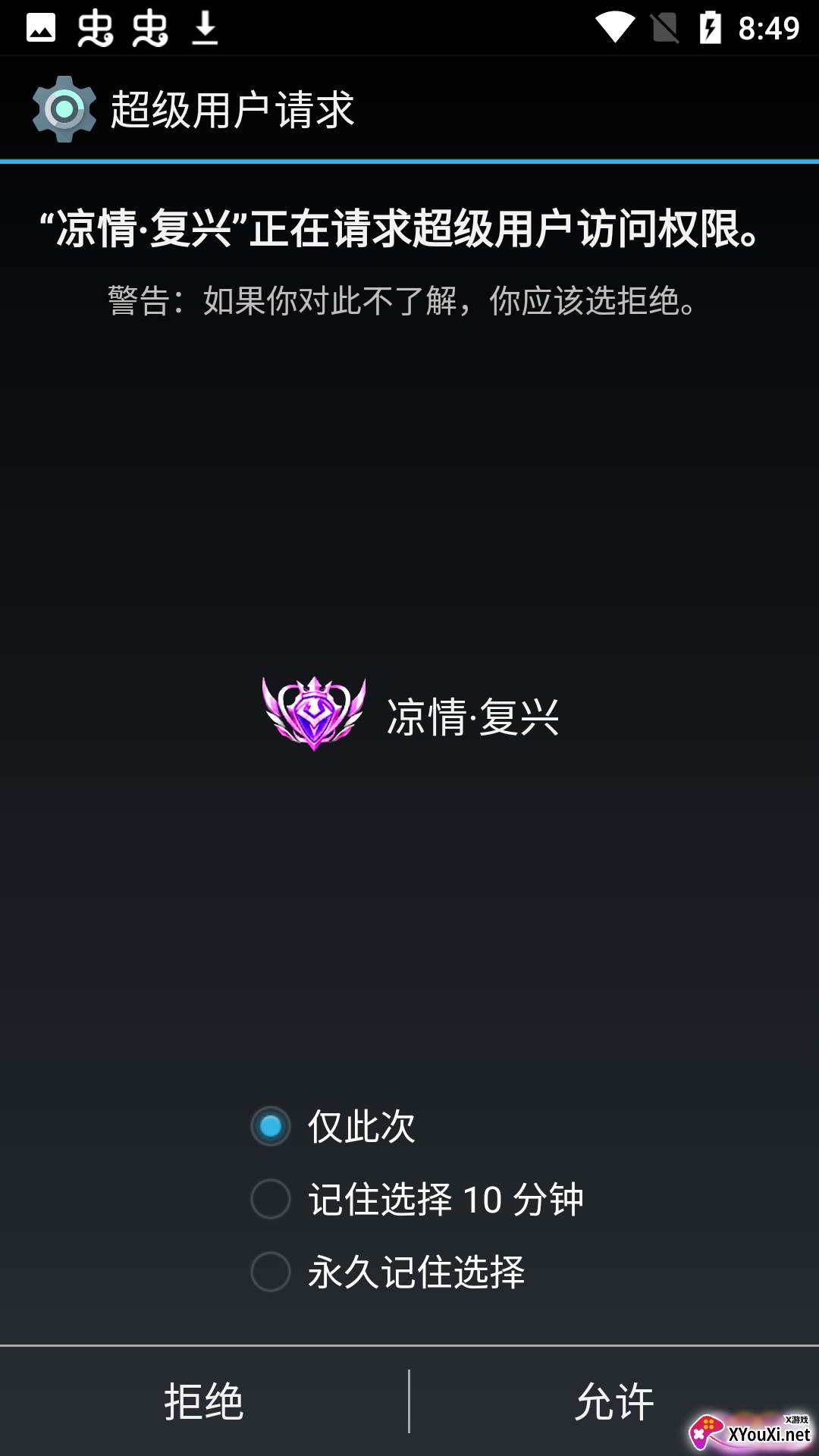This screenshot has height=1456, width=819.
Task: Select the 仅此次 radio option
Action: coord(271,1126)
